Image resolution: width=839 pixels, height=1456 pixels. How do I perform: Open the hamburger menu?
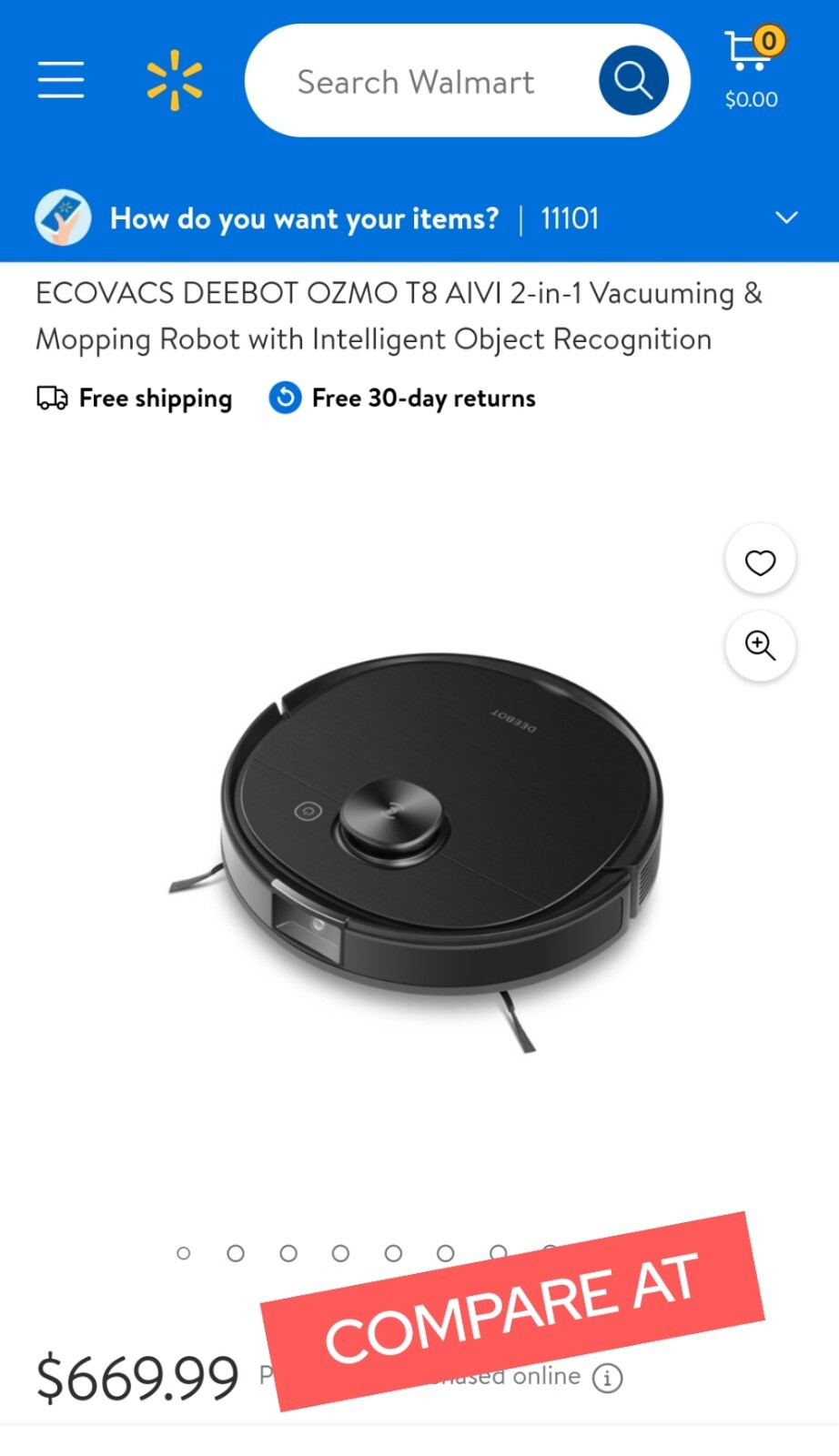[x=61, y=80]
